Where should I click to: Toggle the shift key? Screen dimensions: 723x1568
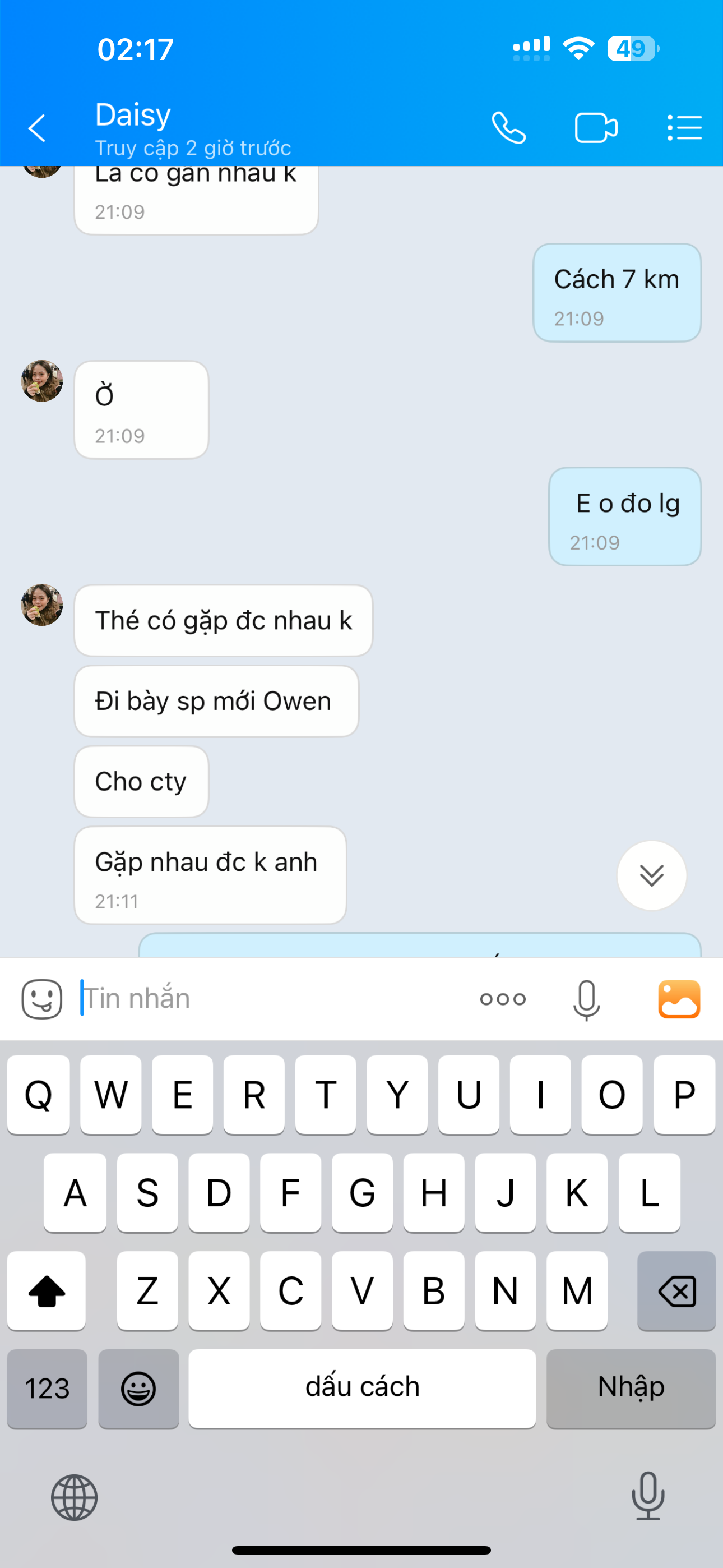click(47, 1290)
